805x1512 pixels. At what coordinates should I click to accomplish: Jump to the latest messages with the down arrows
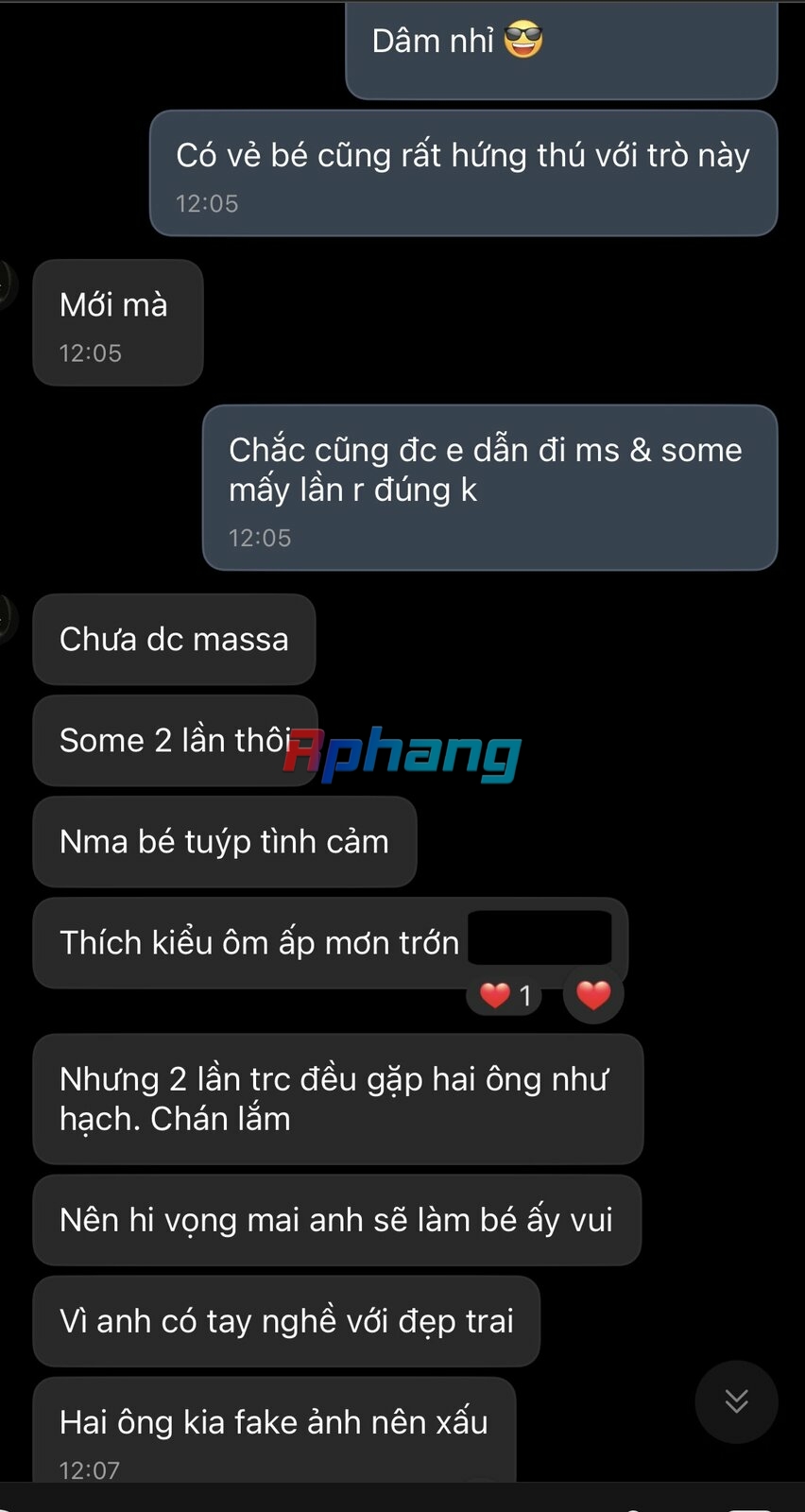(x=736, y=1401)
